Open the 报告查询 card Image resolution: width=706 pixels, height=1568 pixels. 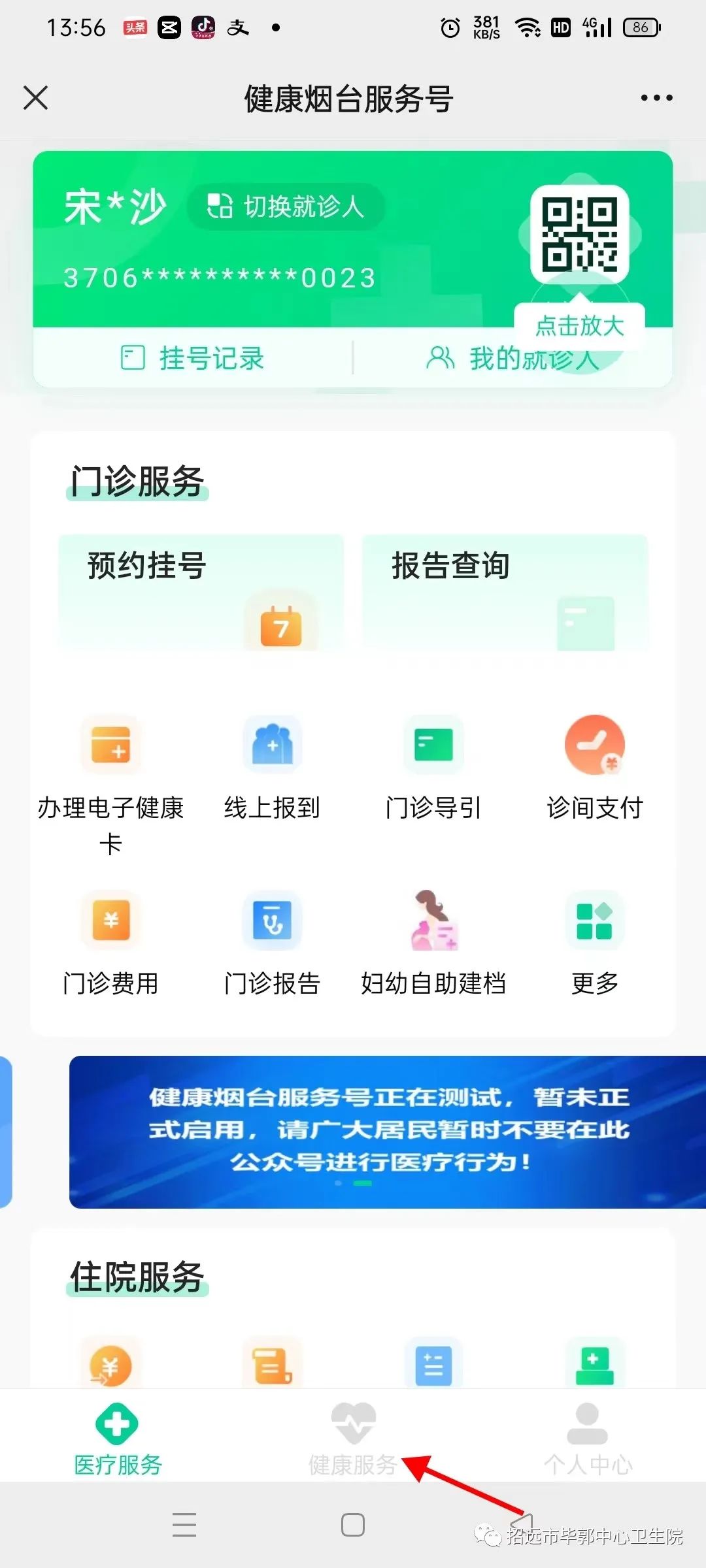click(x=504, y=591)
